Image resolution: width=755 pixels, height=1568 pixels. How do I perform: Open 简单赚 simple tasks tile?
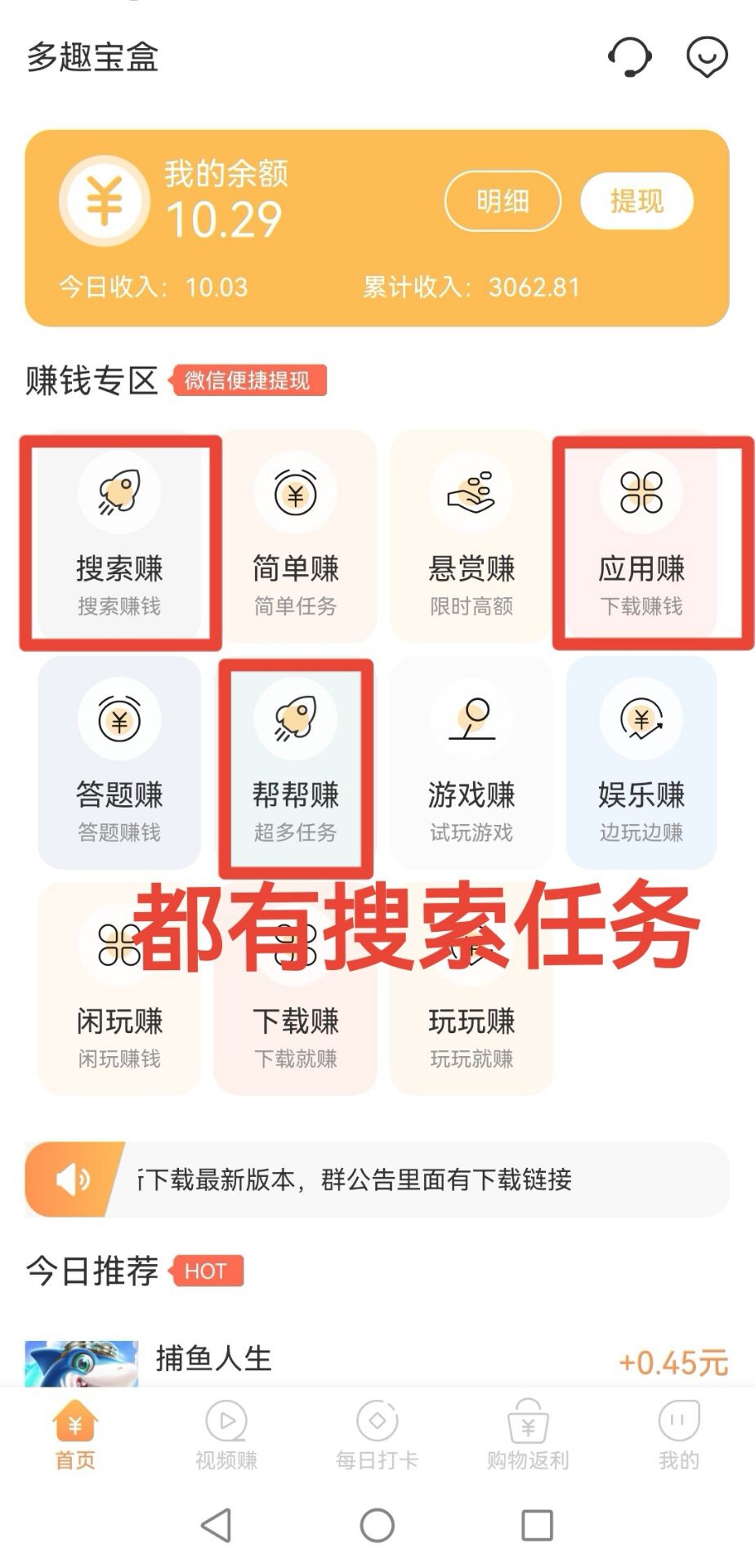296,539
